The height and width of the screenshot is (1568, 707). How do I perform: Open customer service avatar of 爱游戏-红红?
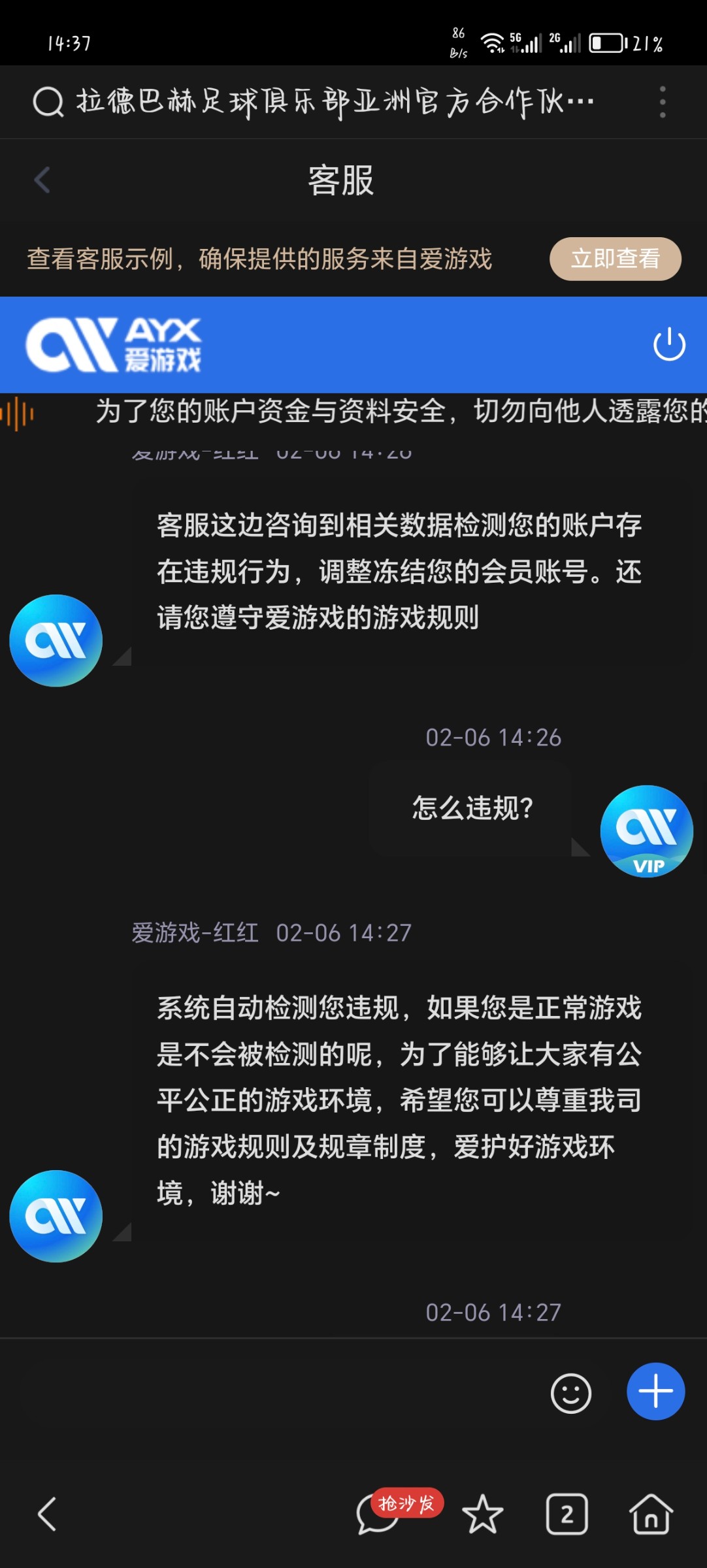(x=56, y=640)
